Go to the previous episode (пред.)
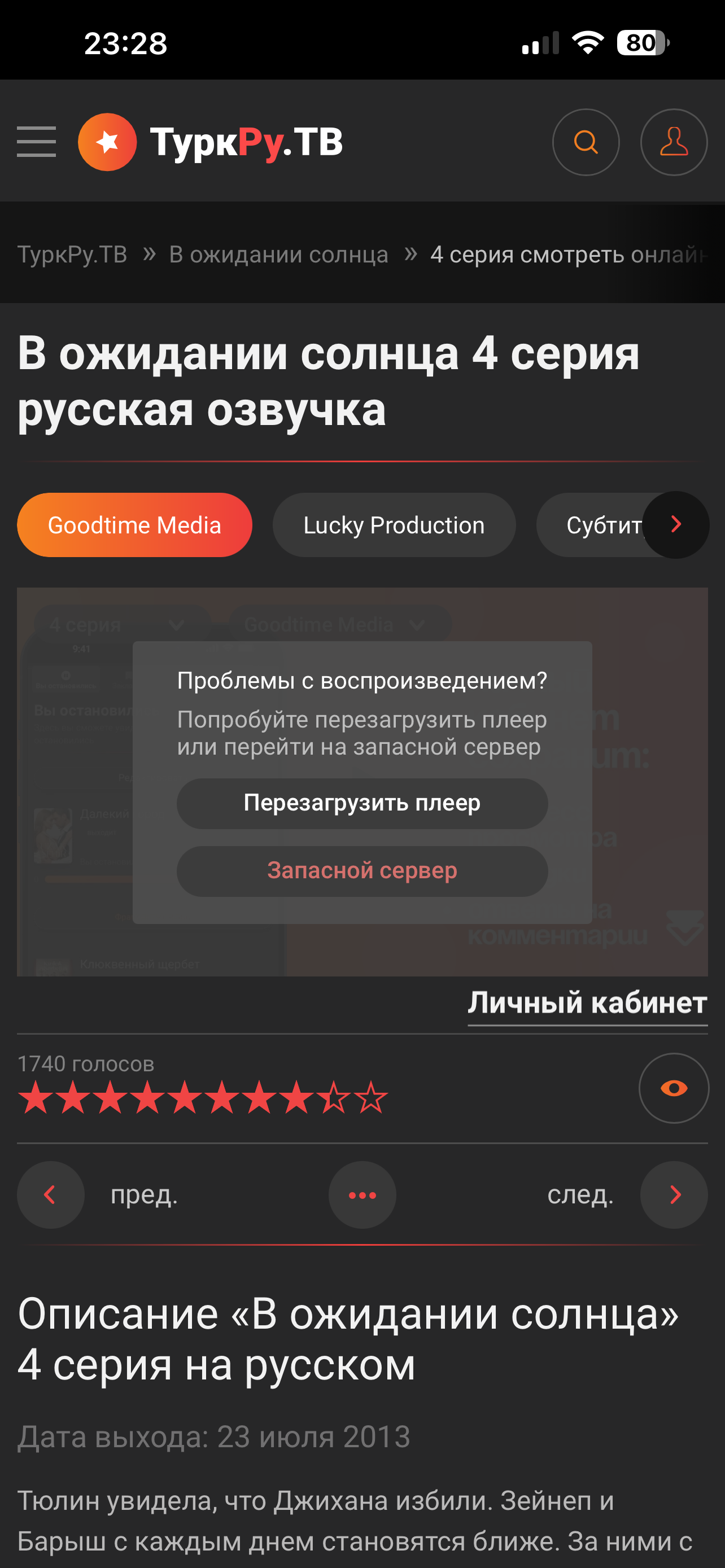 50,1194
